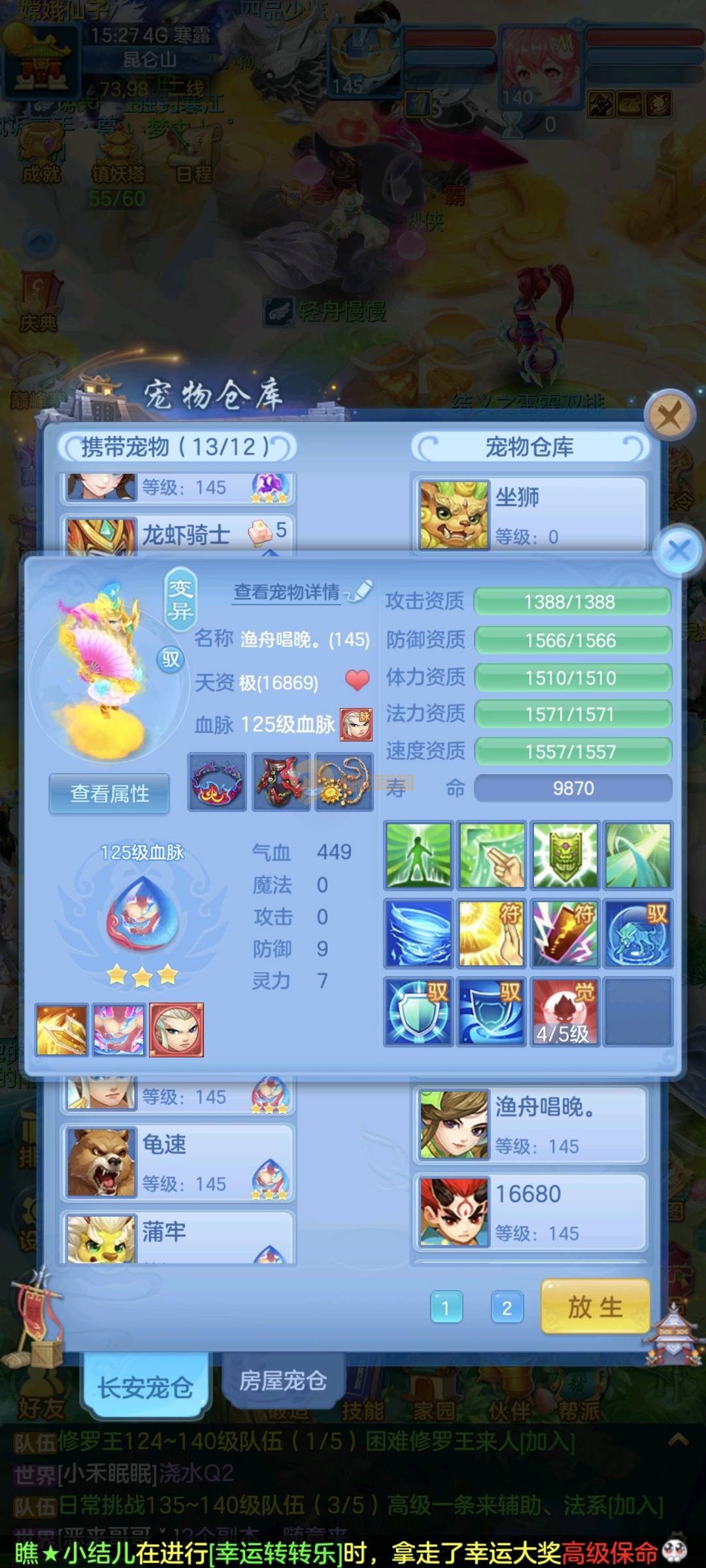Select the 16680 pet in warehouse
This screenshot has height=1568, width=706.
(x=529, y=1212)
